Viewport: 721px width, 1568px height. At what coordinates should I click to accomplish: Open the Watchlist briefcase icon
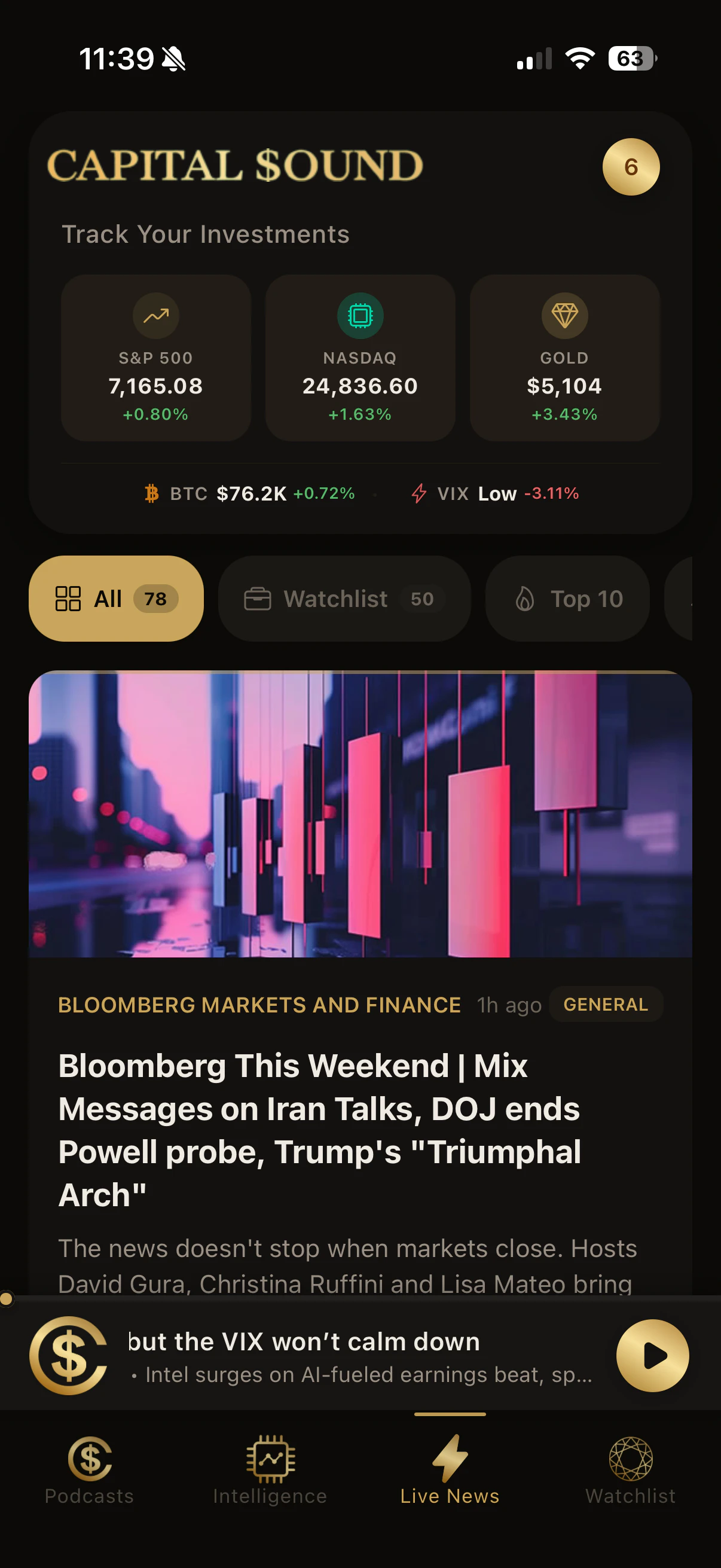point(258,599)
